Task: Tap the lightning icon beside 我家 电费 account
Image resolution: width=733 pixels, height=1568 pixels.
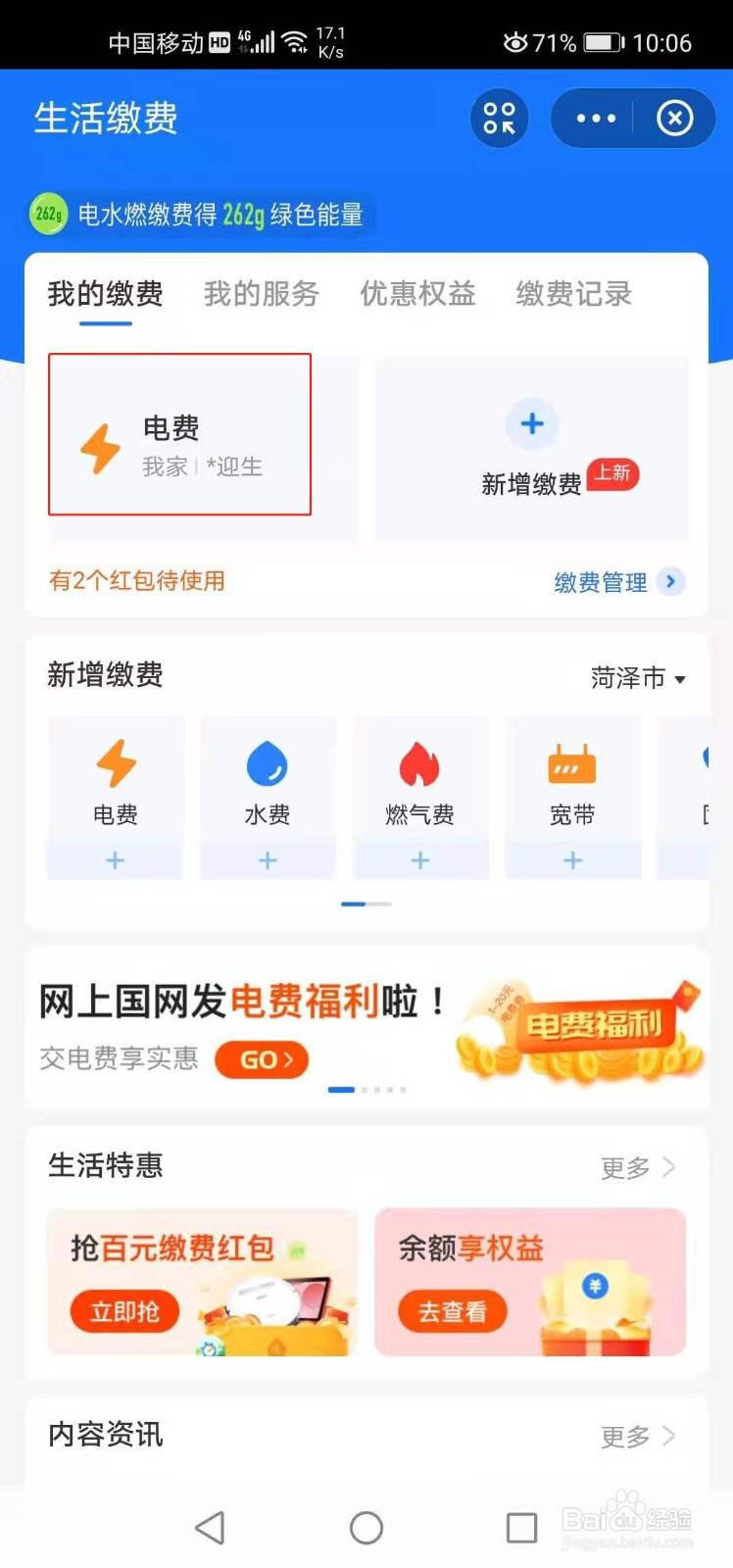Action: click(99, 449)
